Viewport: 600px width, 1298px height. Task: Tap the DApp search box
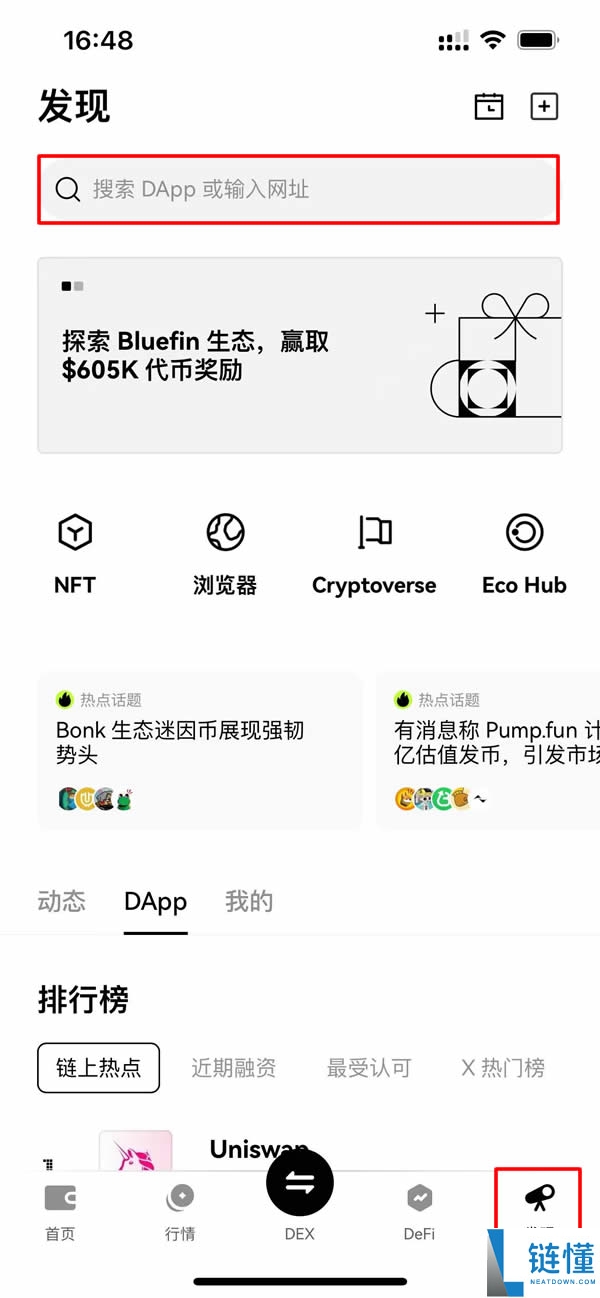click(298, 189)
